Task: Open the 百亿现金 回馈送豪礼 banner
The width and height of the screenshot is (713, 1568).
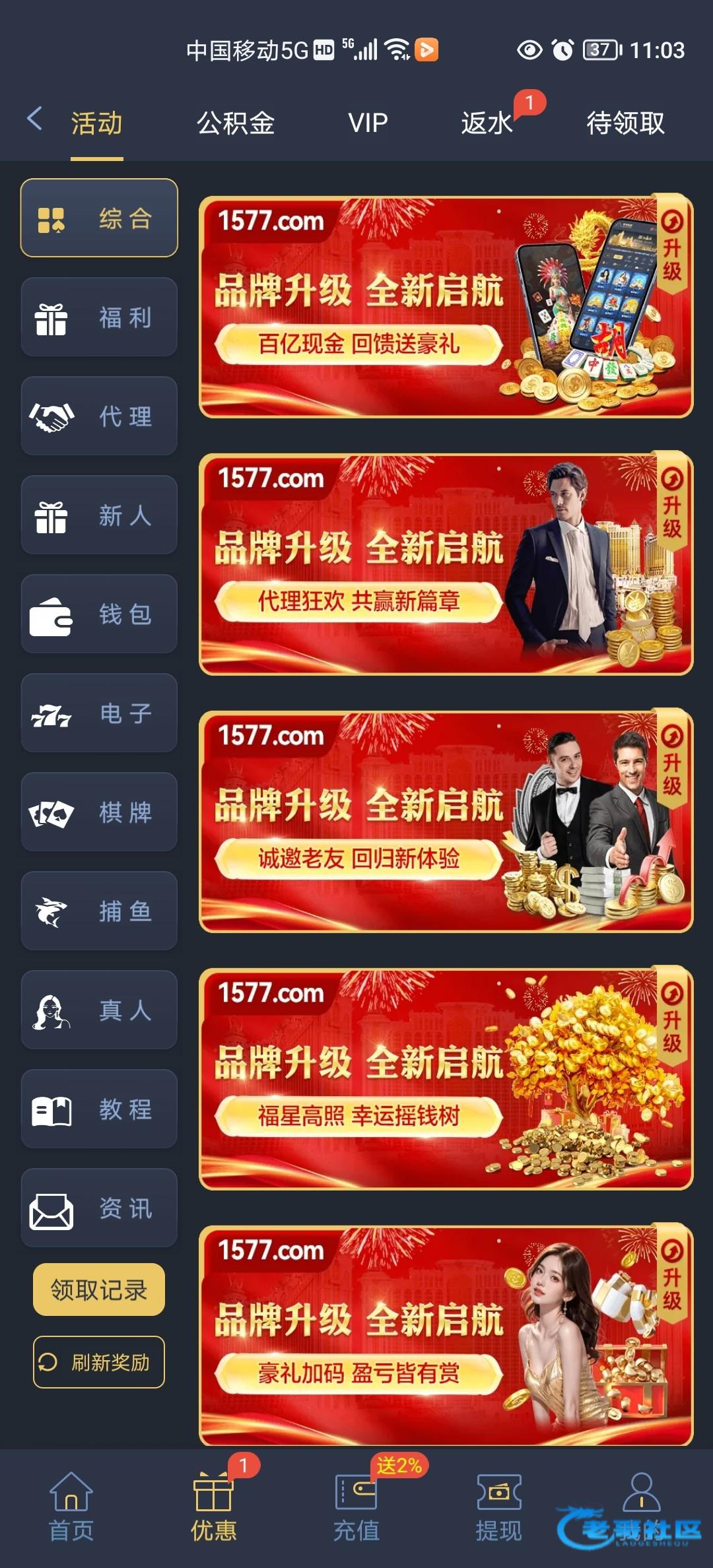Action: tap(446, 307)
